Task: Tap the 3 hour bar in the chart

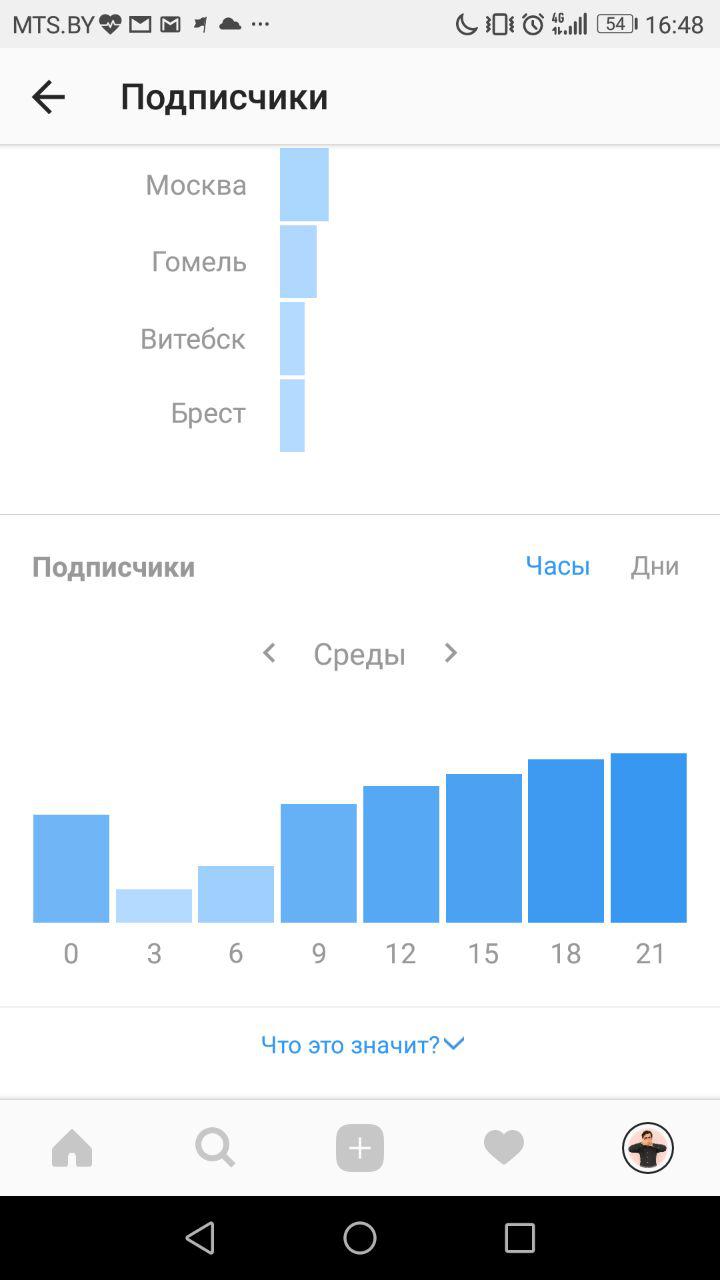Action: coord(154,906)
